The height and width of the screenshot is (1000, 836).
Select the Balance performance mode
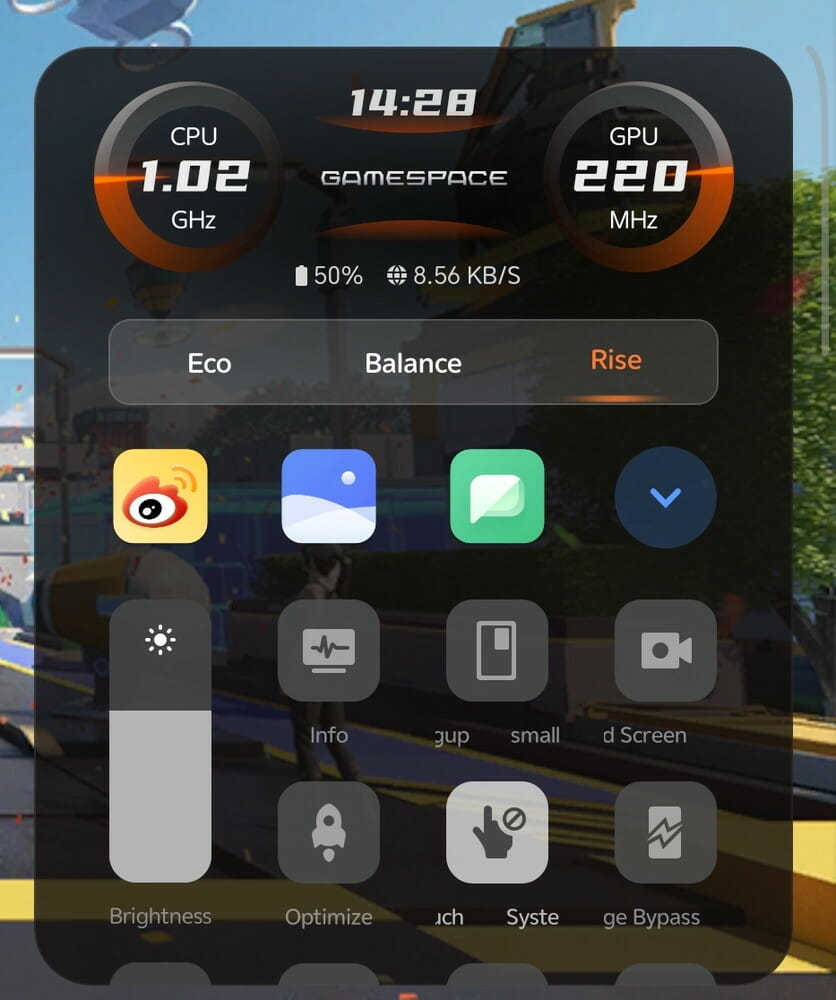413,363
